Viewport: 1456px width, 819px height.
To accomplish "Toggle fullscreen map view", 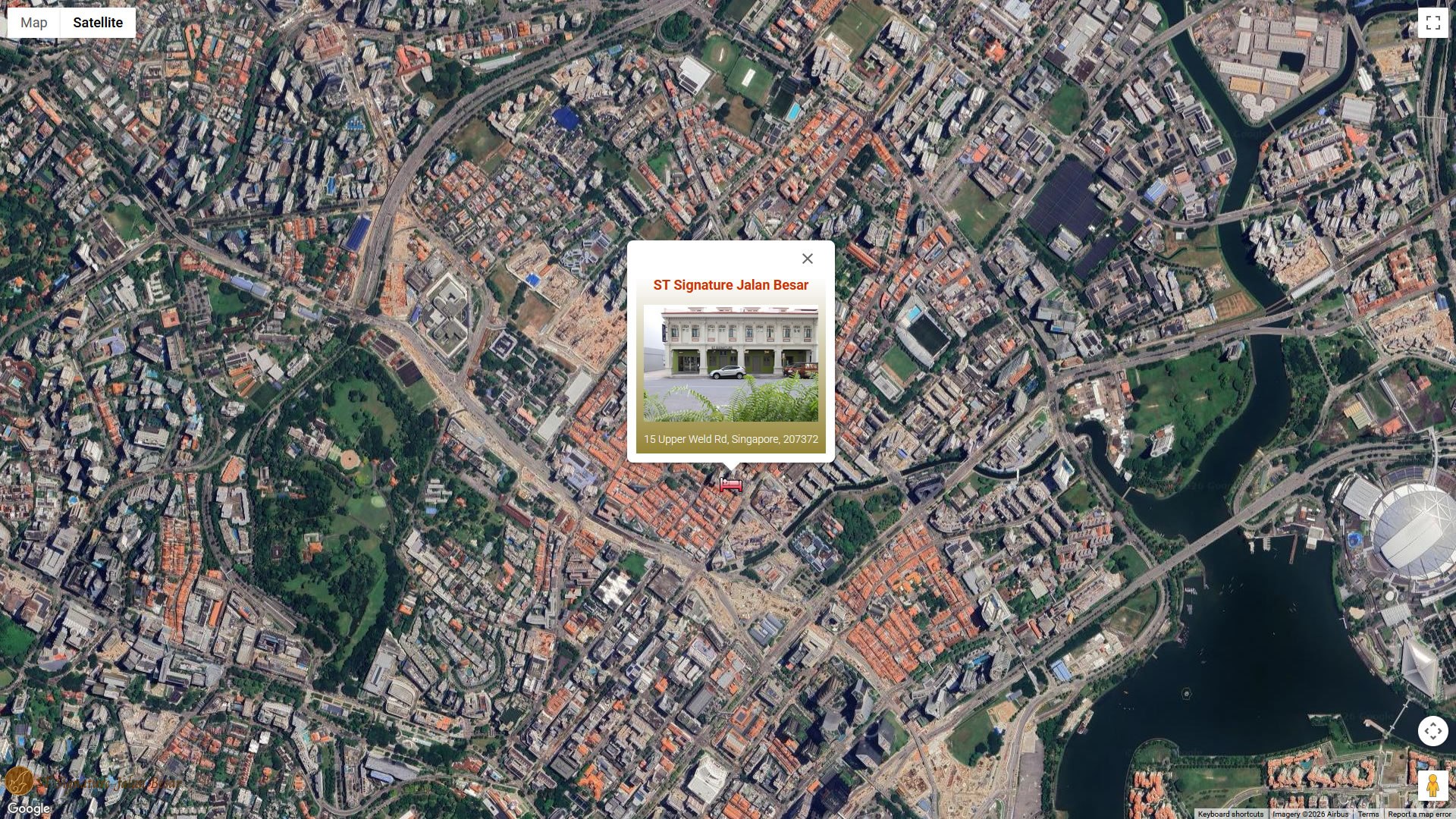I will coord(1432,23).
